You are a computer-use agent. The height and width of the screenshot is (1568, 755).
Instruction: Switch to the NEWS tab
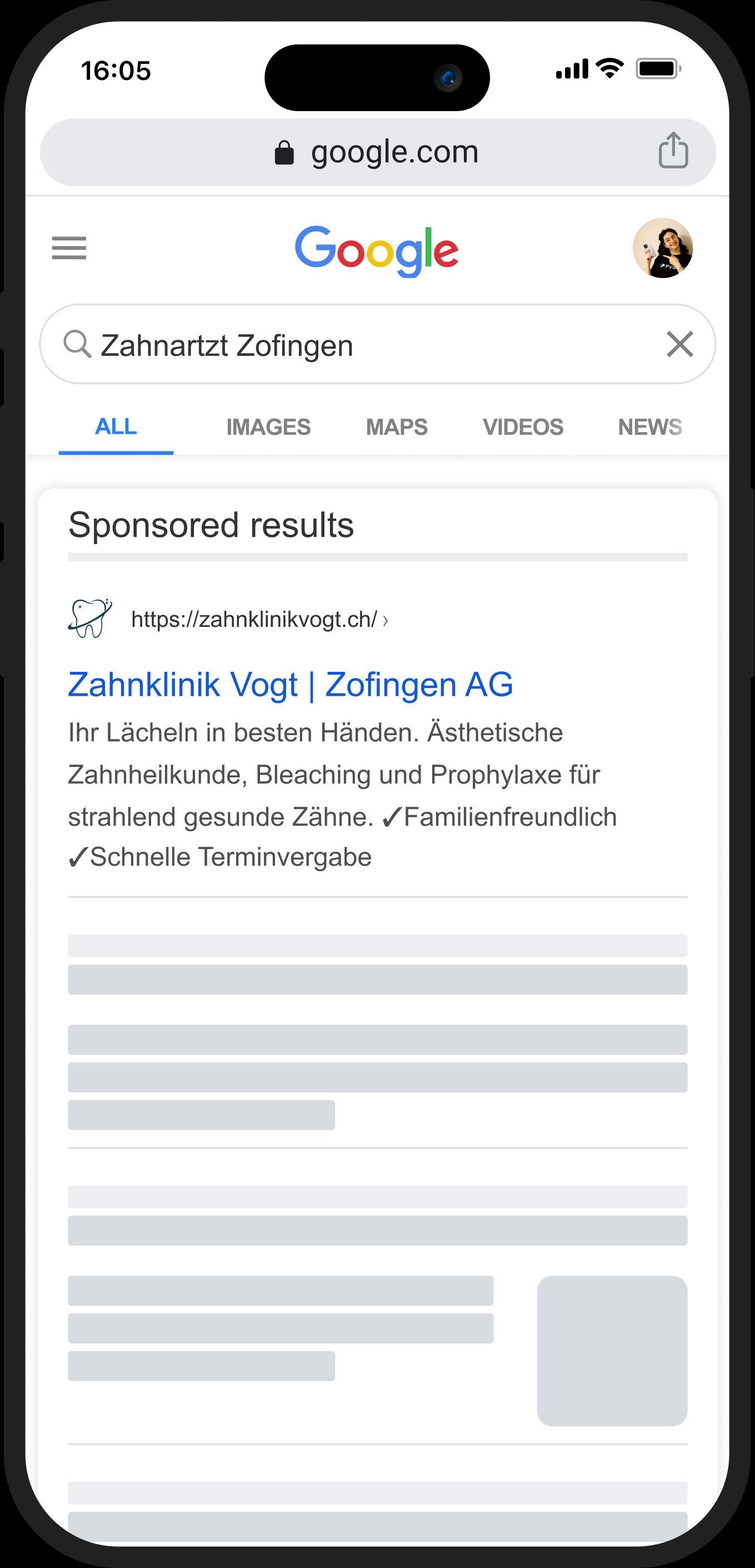pos(649,426)
